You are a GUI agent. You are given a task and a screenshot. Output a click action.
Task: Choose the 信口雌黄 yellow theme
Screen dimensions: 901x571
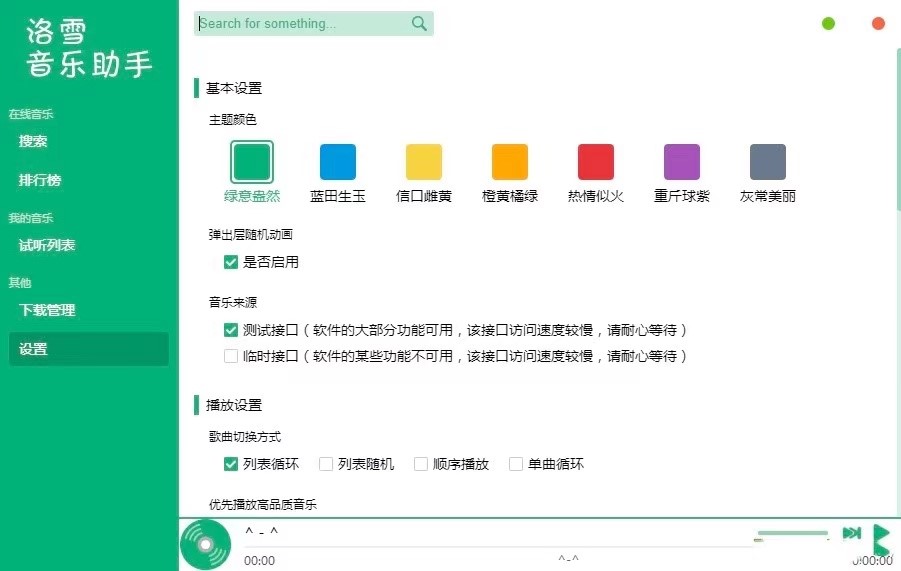(x=424, y=162)
